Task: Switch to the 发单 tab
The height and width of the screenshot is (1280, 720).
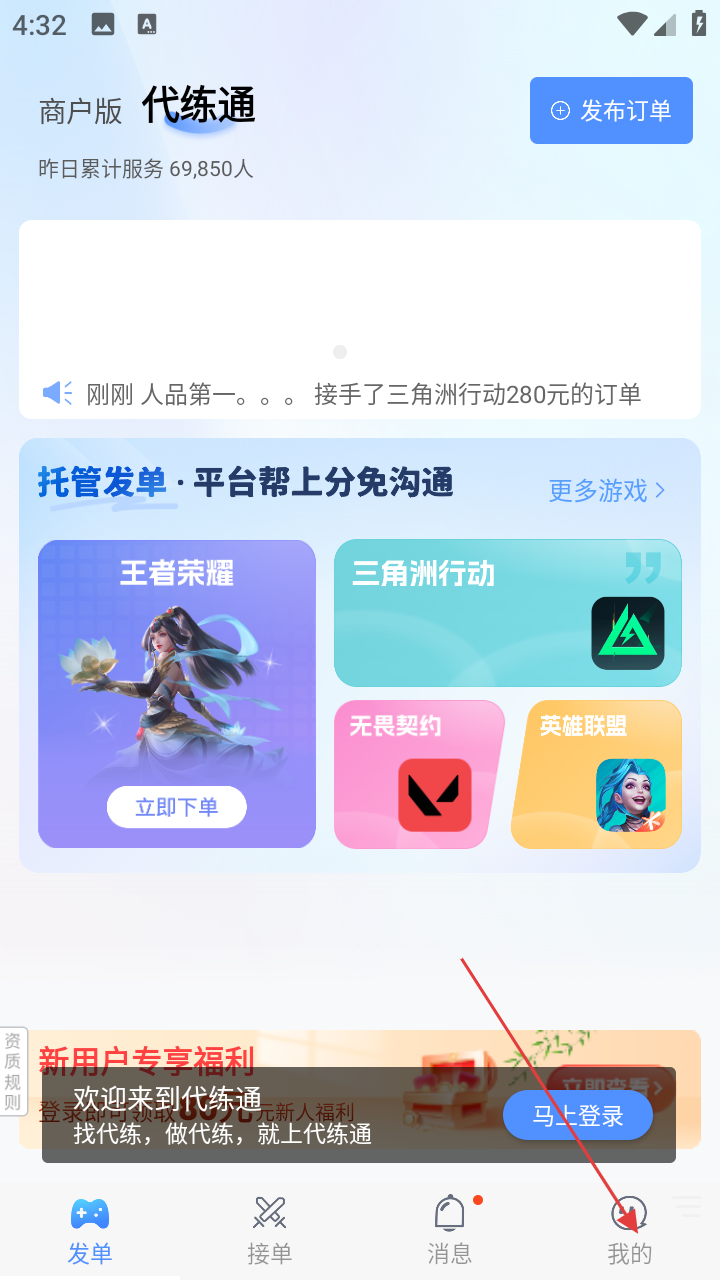Action: (90, 1231)
